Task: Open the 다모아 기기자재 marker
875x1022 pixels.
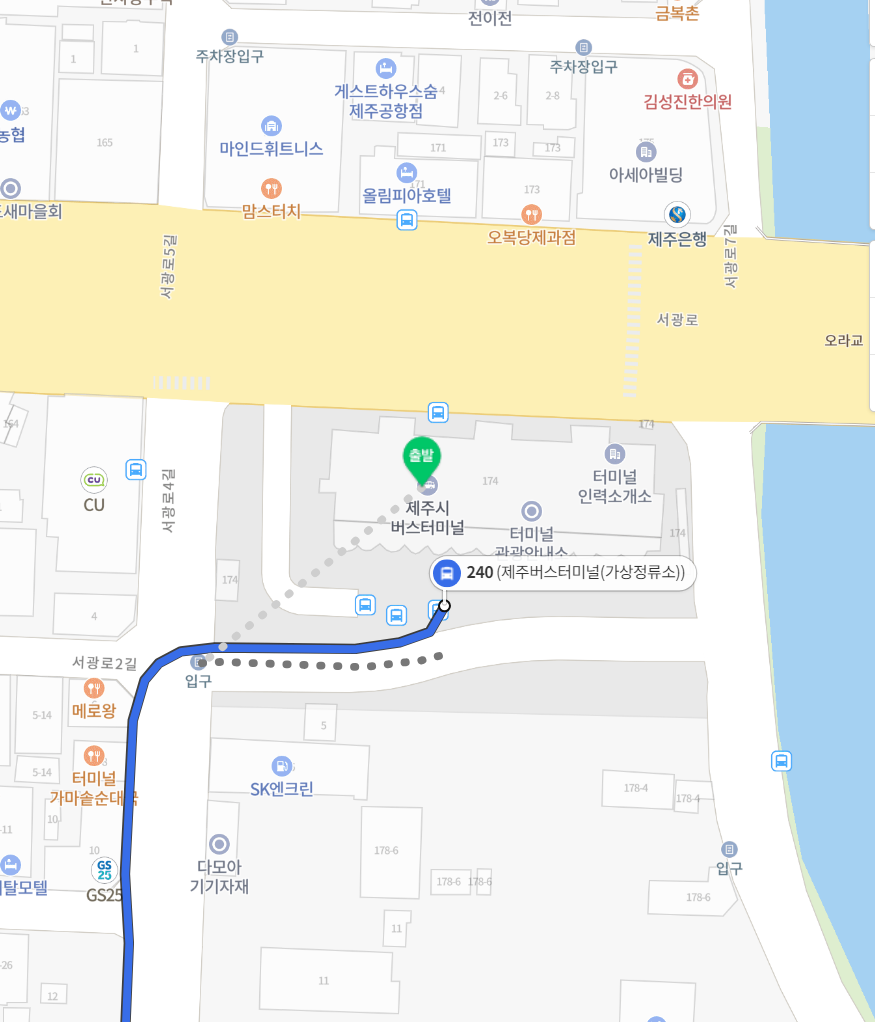Action: [x=219, y=844]
